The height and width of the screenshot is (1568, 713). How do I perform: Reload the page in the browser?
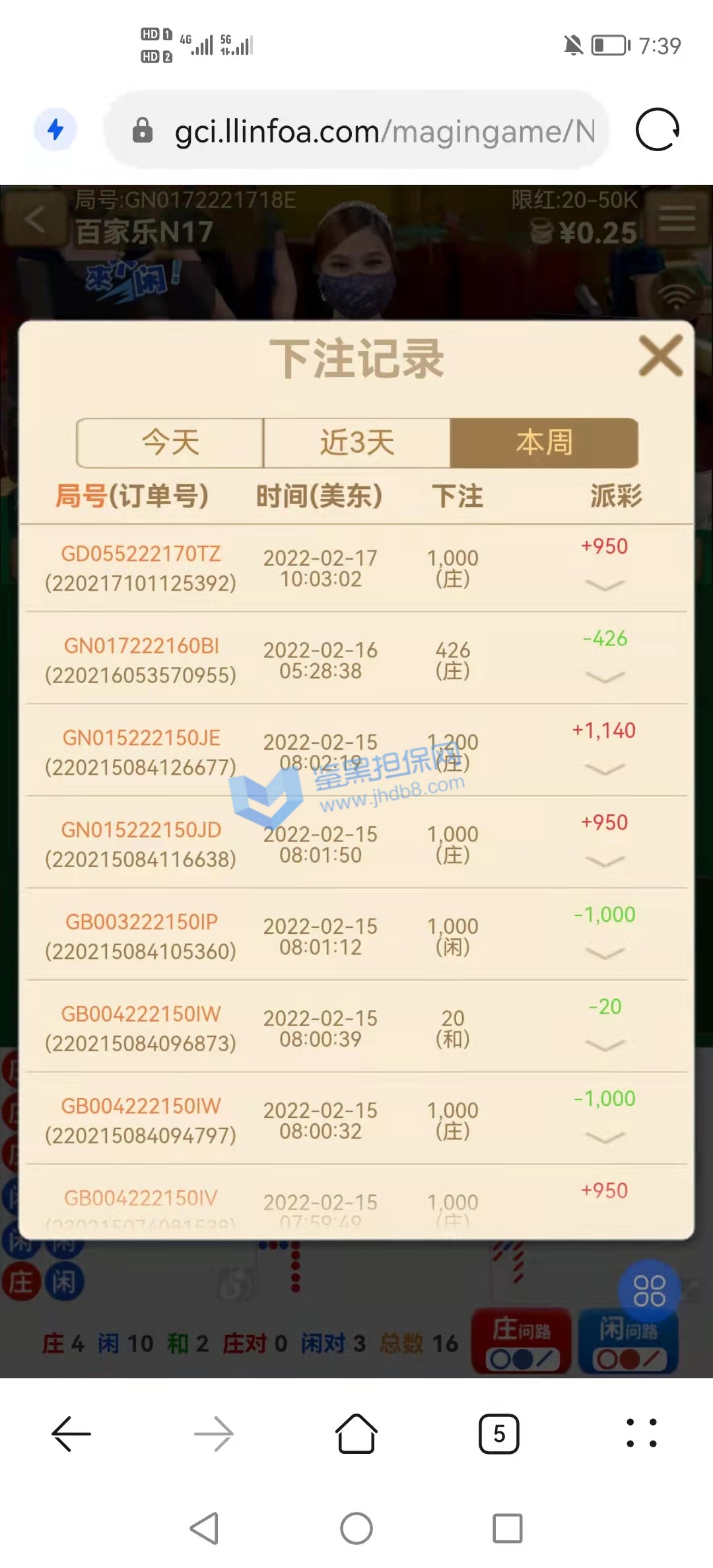[x=657, y=129]
